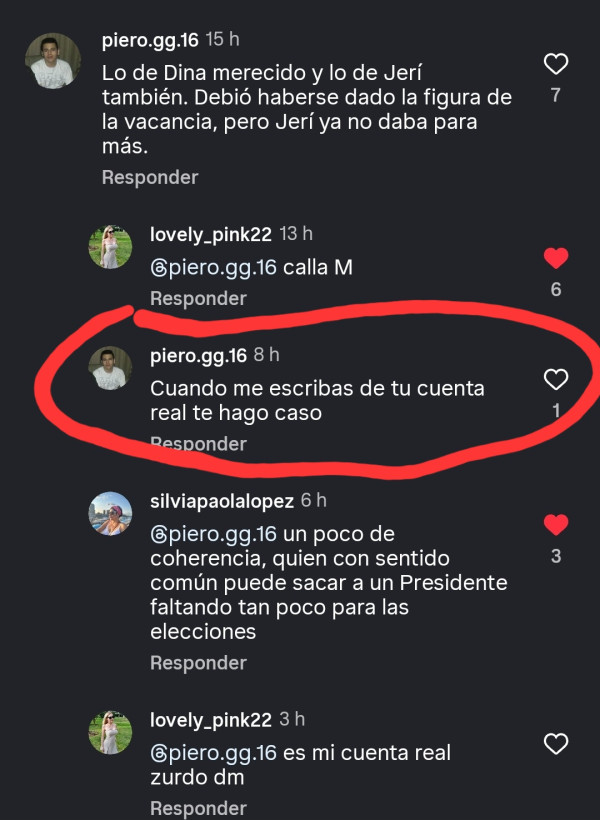The width and height of the screenshot is (600, 820).
Task: Open silviapaolalopez's profile picture
Action: point(110,513)
